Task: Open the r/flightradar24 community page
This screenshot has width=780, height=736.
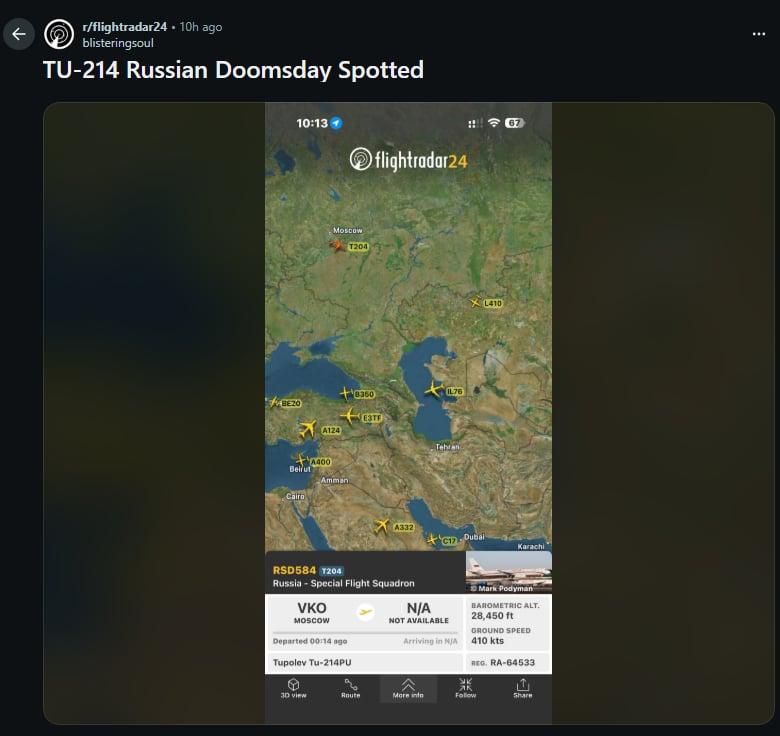Action: coord(124,27)
